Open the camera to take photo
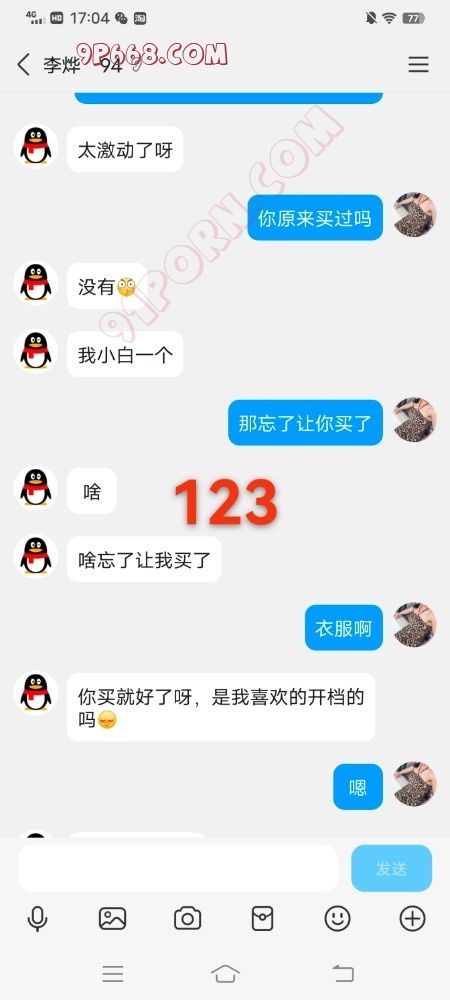Viewport: 450px width, 1000px height. click(x=187, y=918)
